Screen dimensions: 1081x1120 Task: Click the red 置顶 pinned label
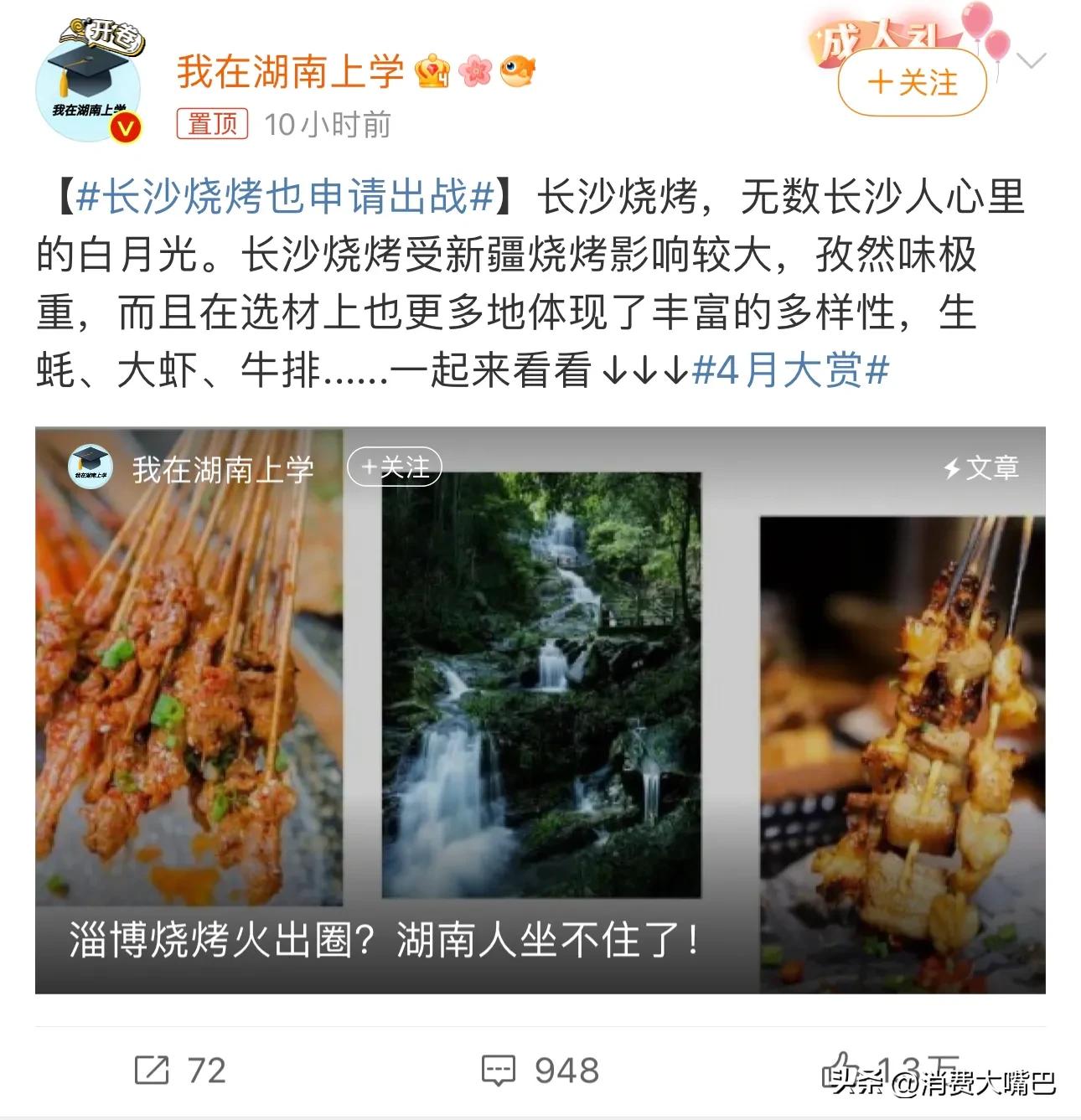click(x=214, y=121)
